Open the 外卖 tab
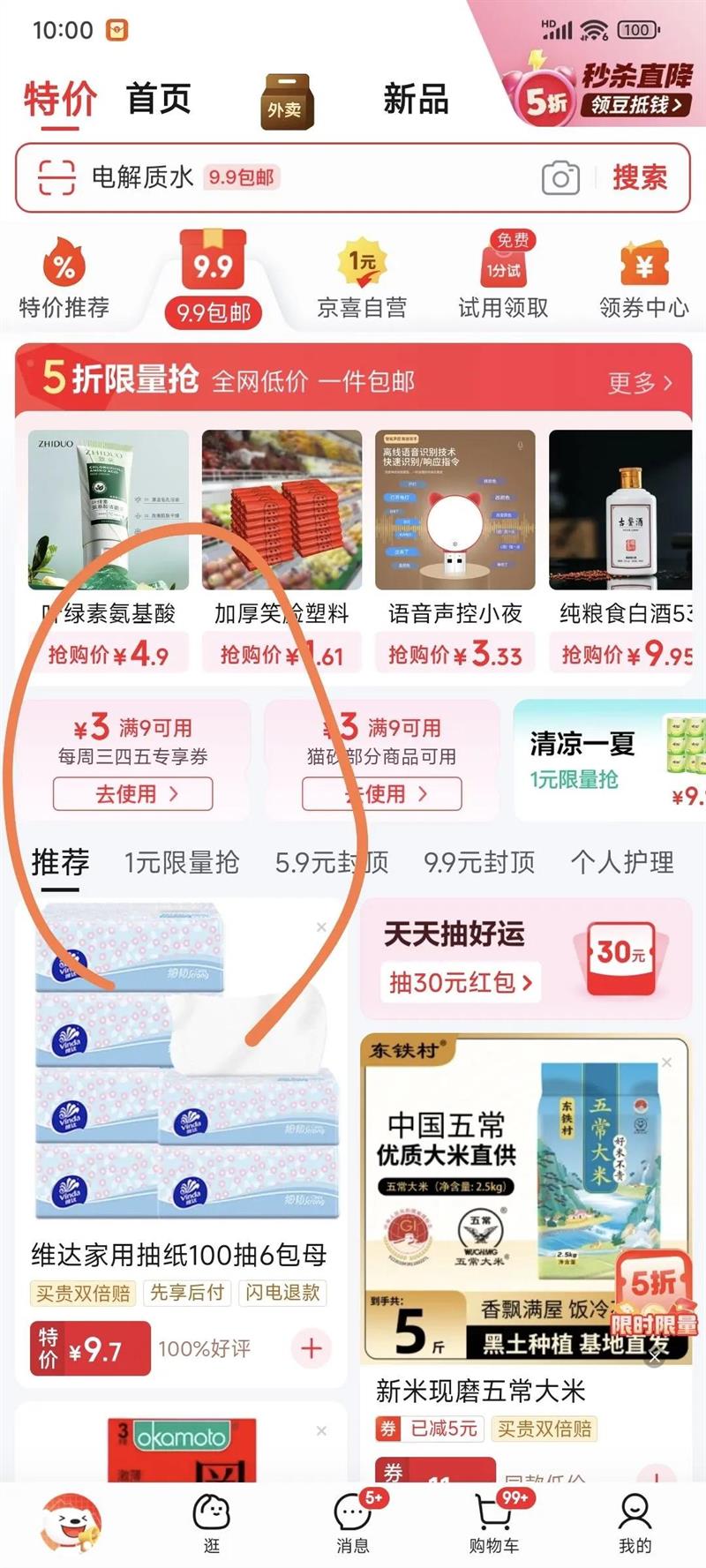Screen dimensions: 706x1568 click(285, 101)
